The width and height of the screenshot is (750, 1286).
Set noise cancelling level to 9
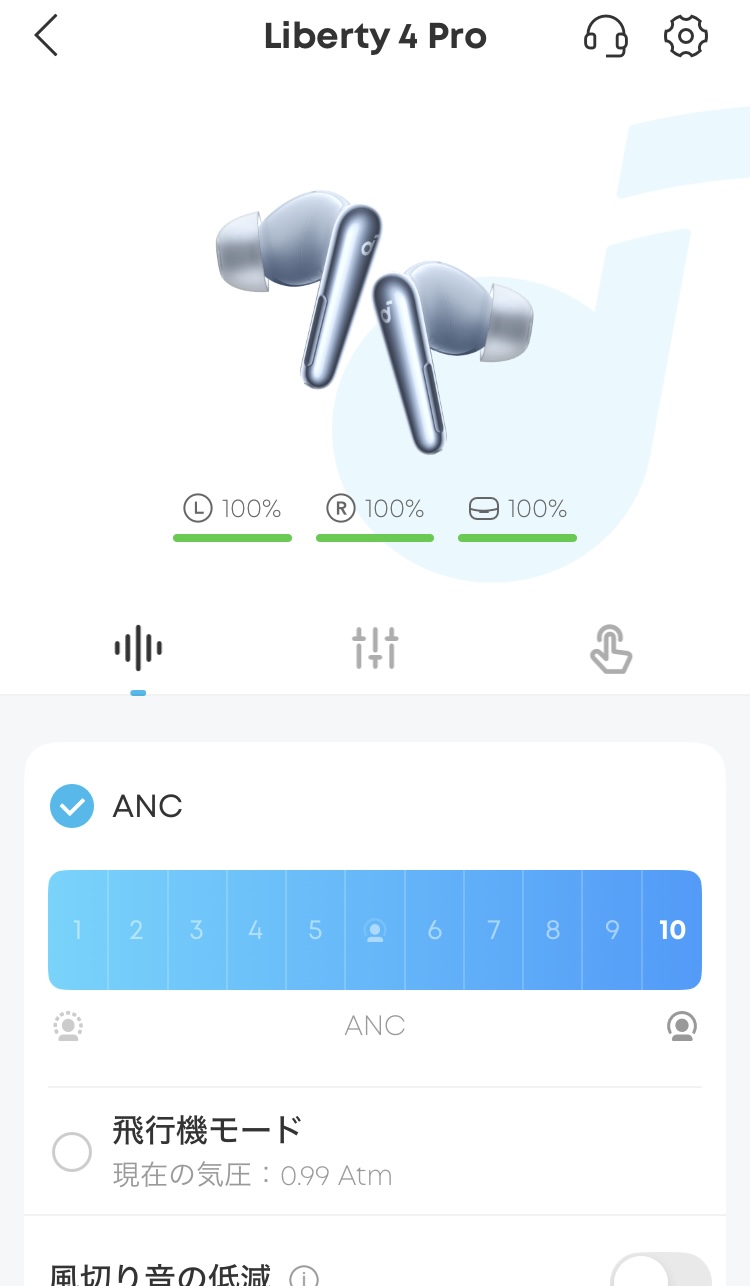(x=612, y=930)
